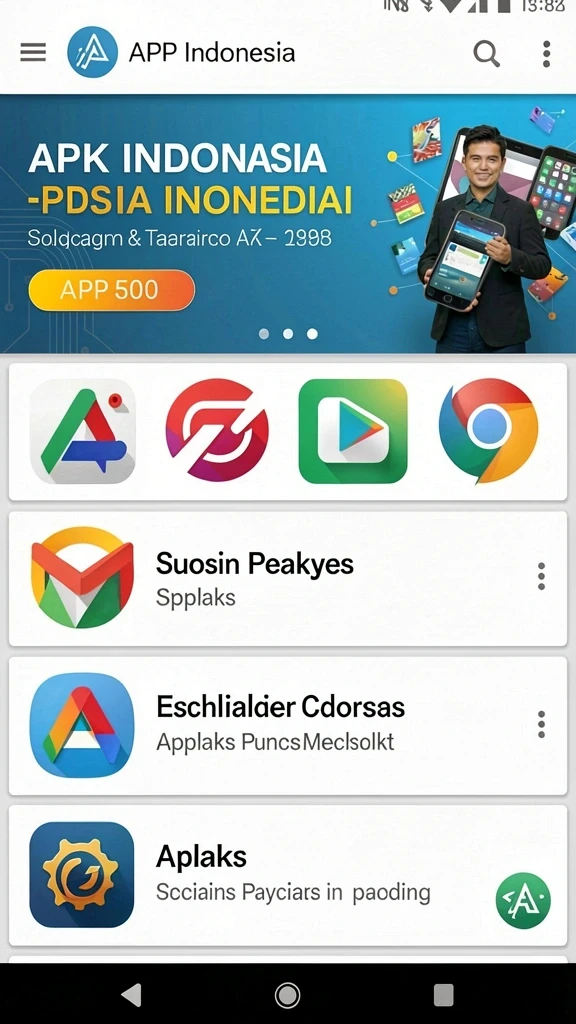Open the first app icon with the A
The height and width of the screenshot is (1024, 576).
coord(82,431)
